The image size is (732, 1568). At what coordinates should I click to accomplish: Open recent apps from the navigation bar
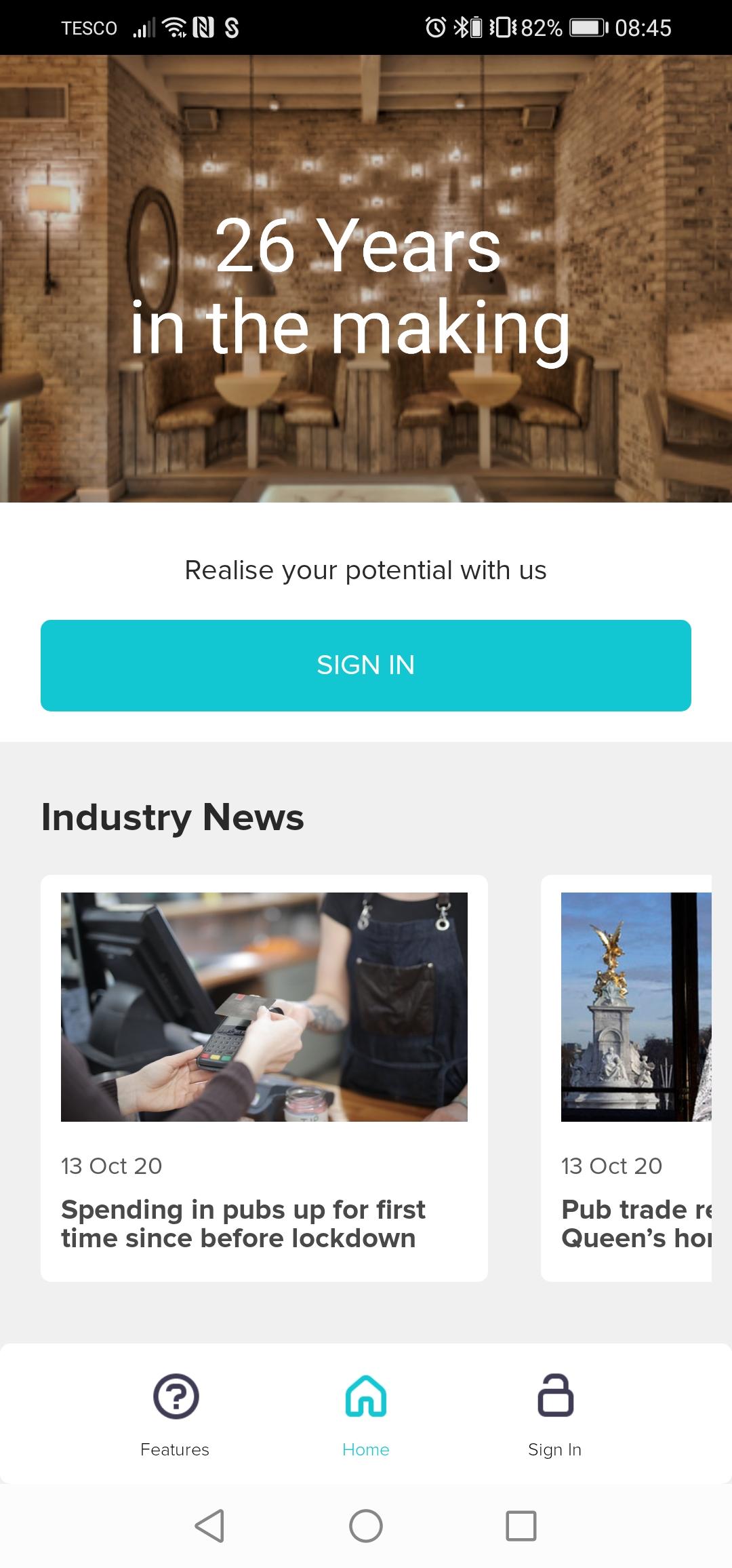coord(521,1526)
